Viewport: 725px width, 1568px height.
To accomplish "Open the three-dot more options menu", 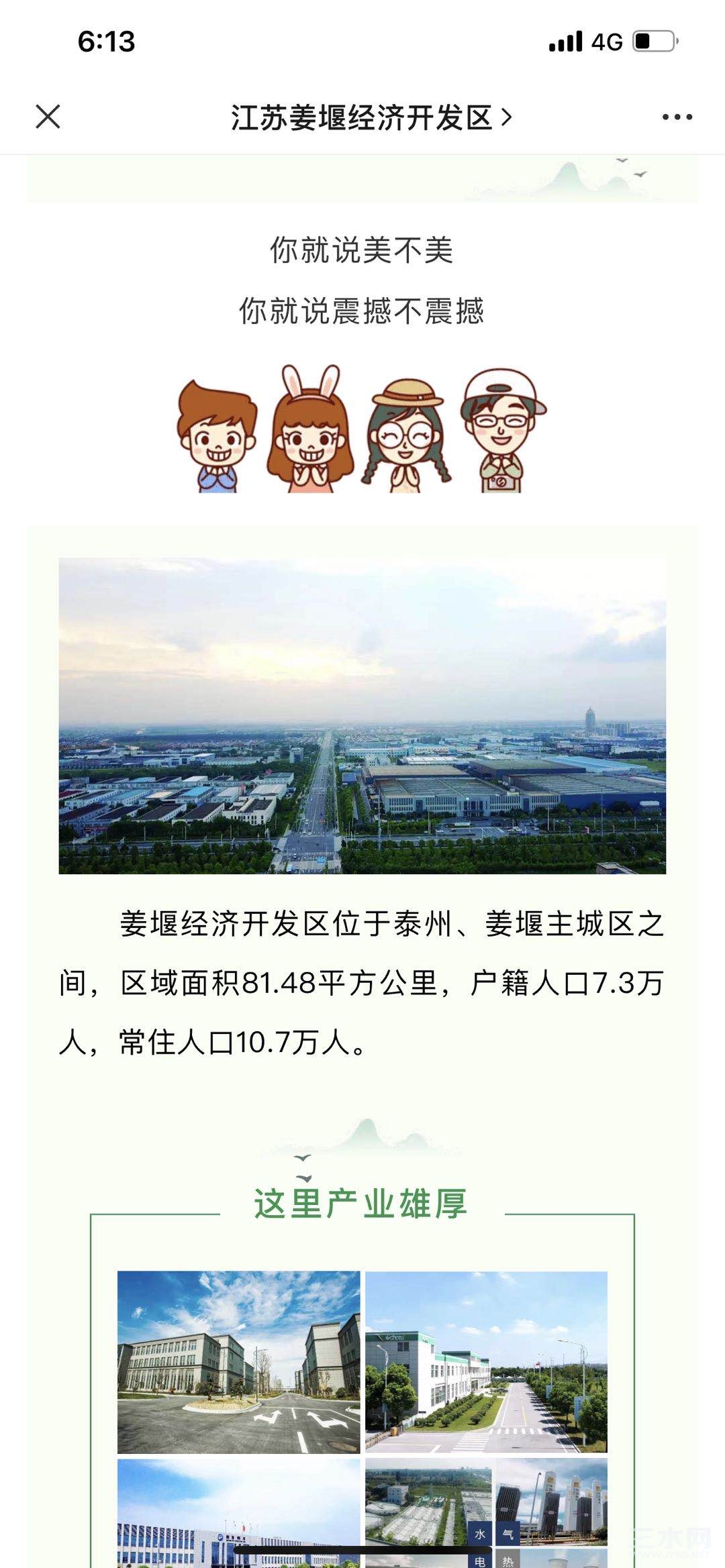I will click(677, 117).
